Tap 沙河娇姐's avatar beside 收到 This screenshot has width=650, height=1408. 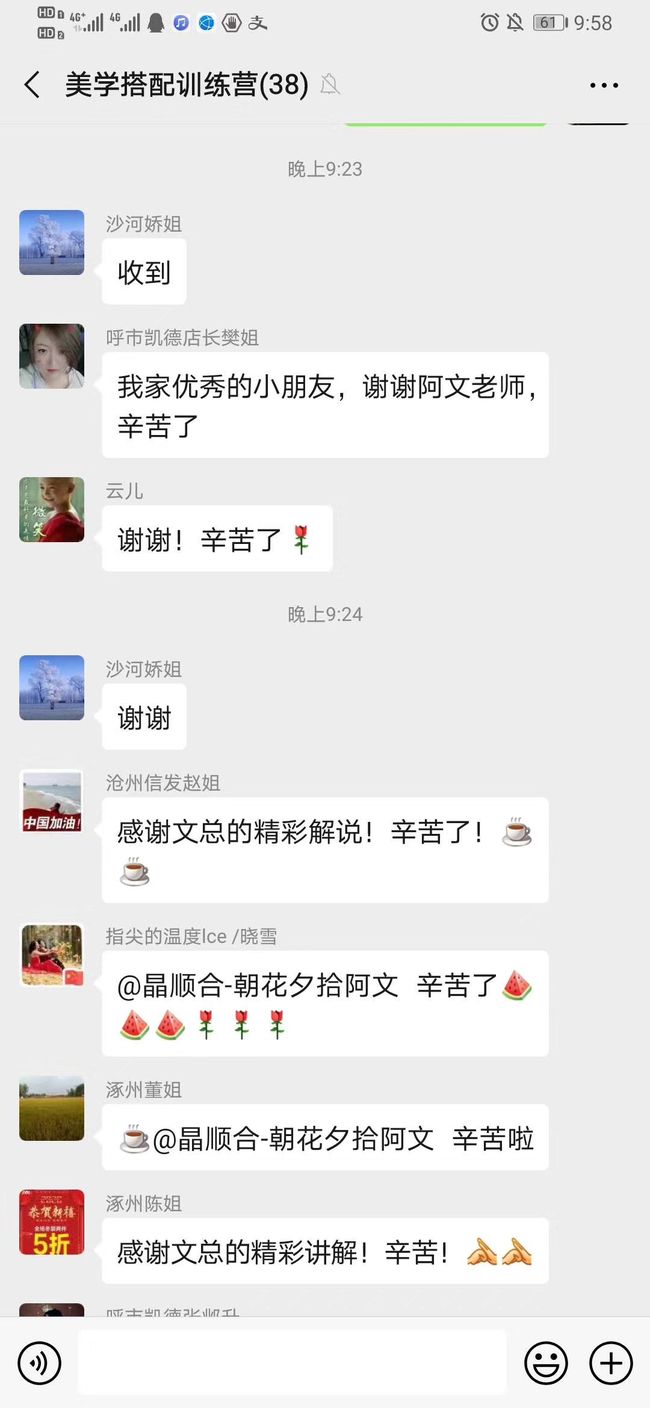(x=52, y=243)
